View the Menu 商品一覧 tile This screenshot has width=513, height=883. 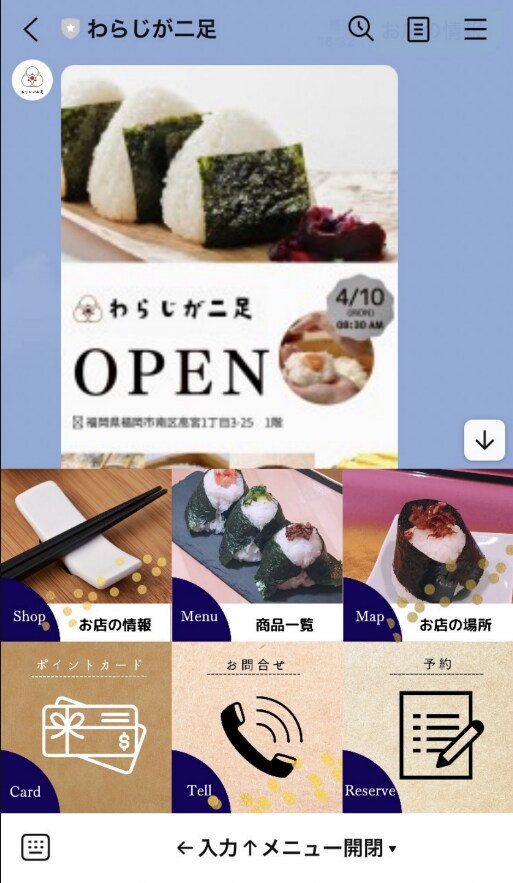click(257, 555)
